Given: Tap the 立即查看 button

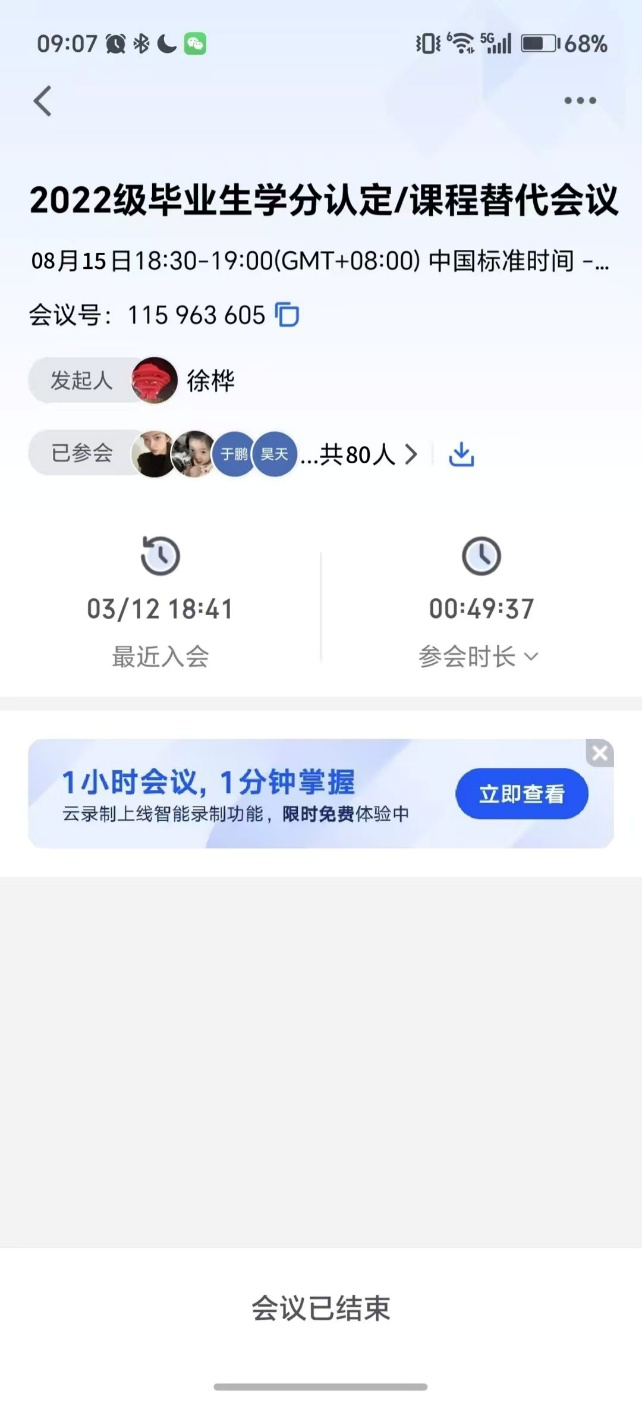Looking at the screenshot, I should pyautogui.click(x=521, y=794).
